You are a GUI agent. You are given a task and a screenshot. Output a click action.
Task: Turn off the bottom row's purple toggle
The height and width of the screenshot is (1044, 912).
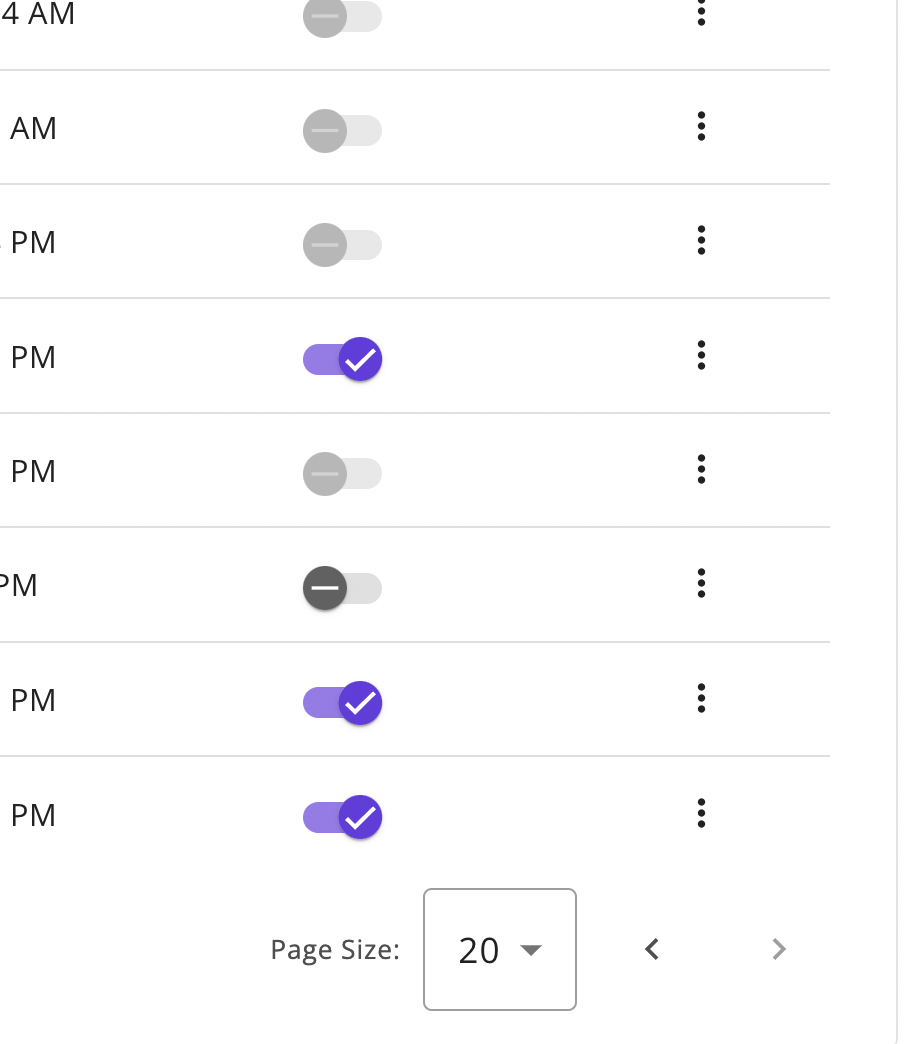tap(342, 817)
